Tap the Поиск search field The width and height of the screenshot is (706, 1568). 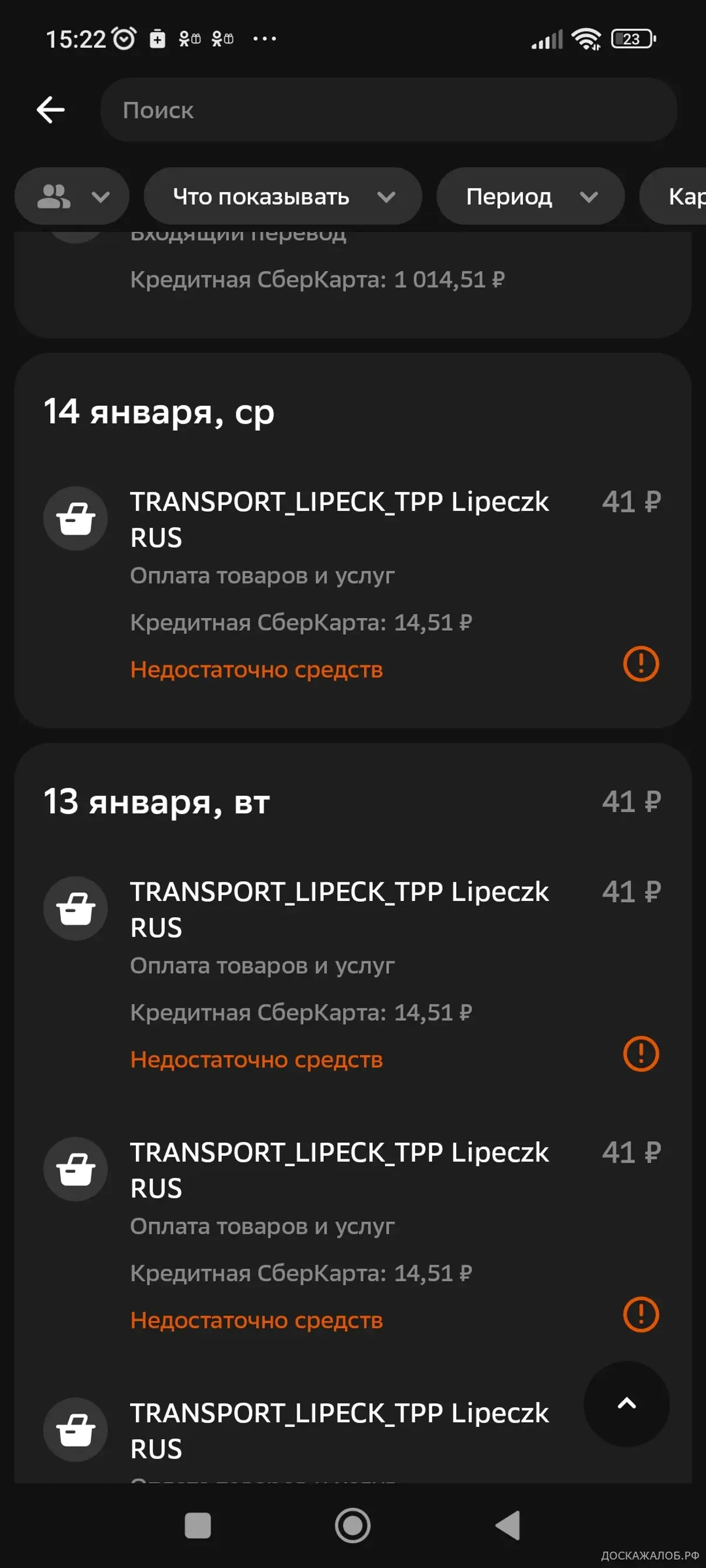click(x=388, y=110)
